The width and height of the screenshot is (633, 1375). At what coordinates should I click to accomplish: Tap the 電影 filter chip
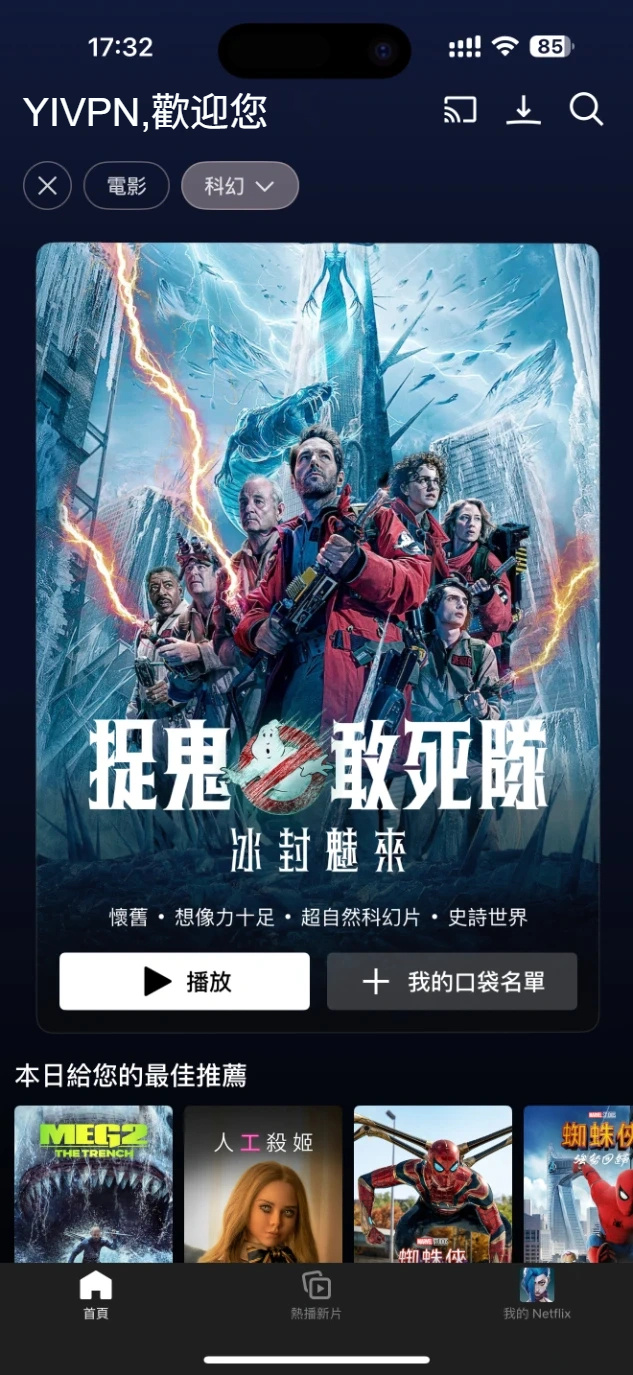click(126, 186)
